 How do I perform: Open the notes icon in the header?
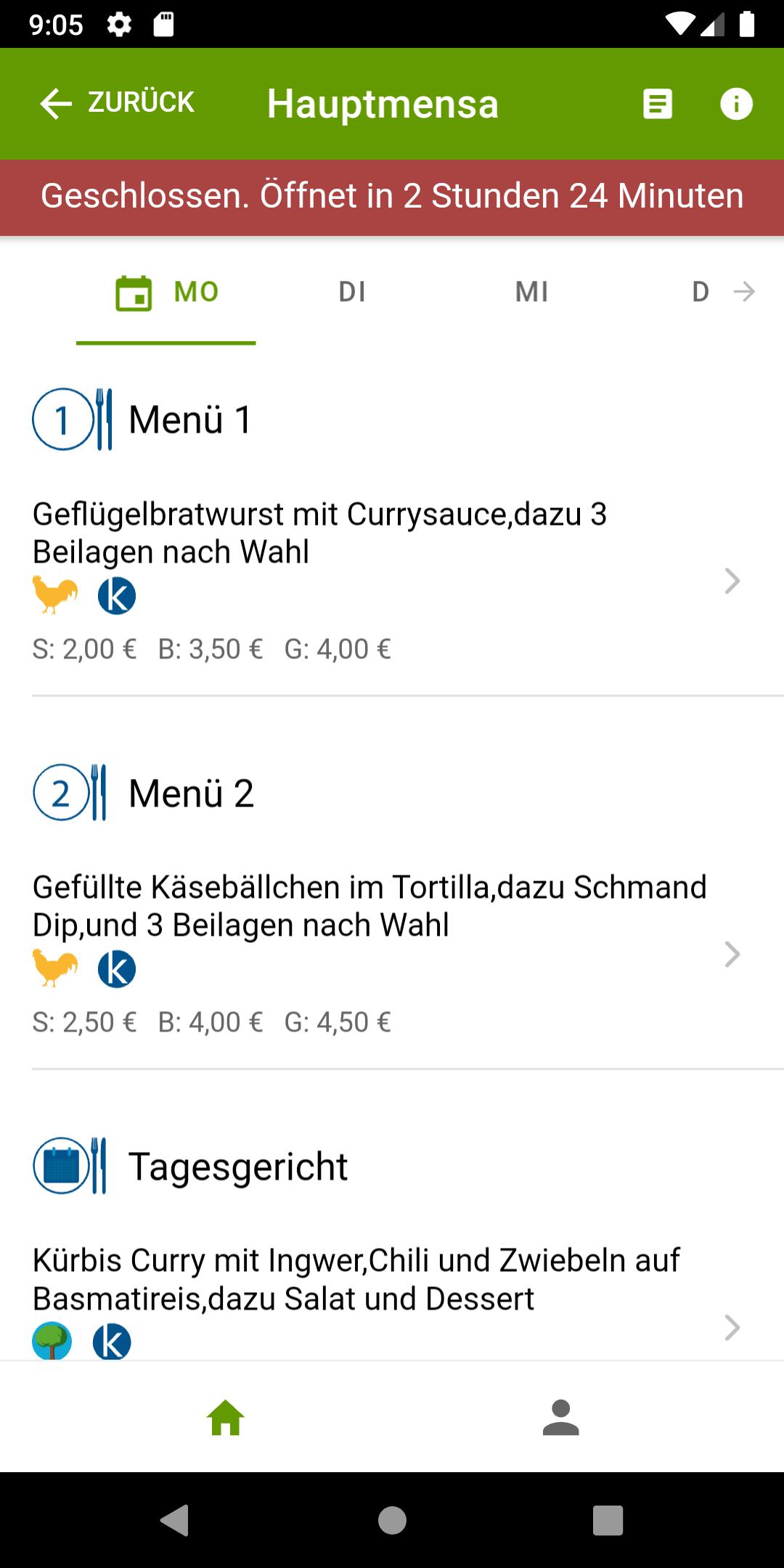[658, 104]
